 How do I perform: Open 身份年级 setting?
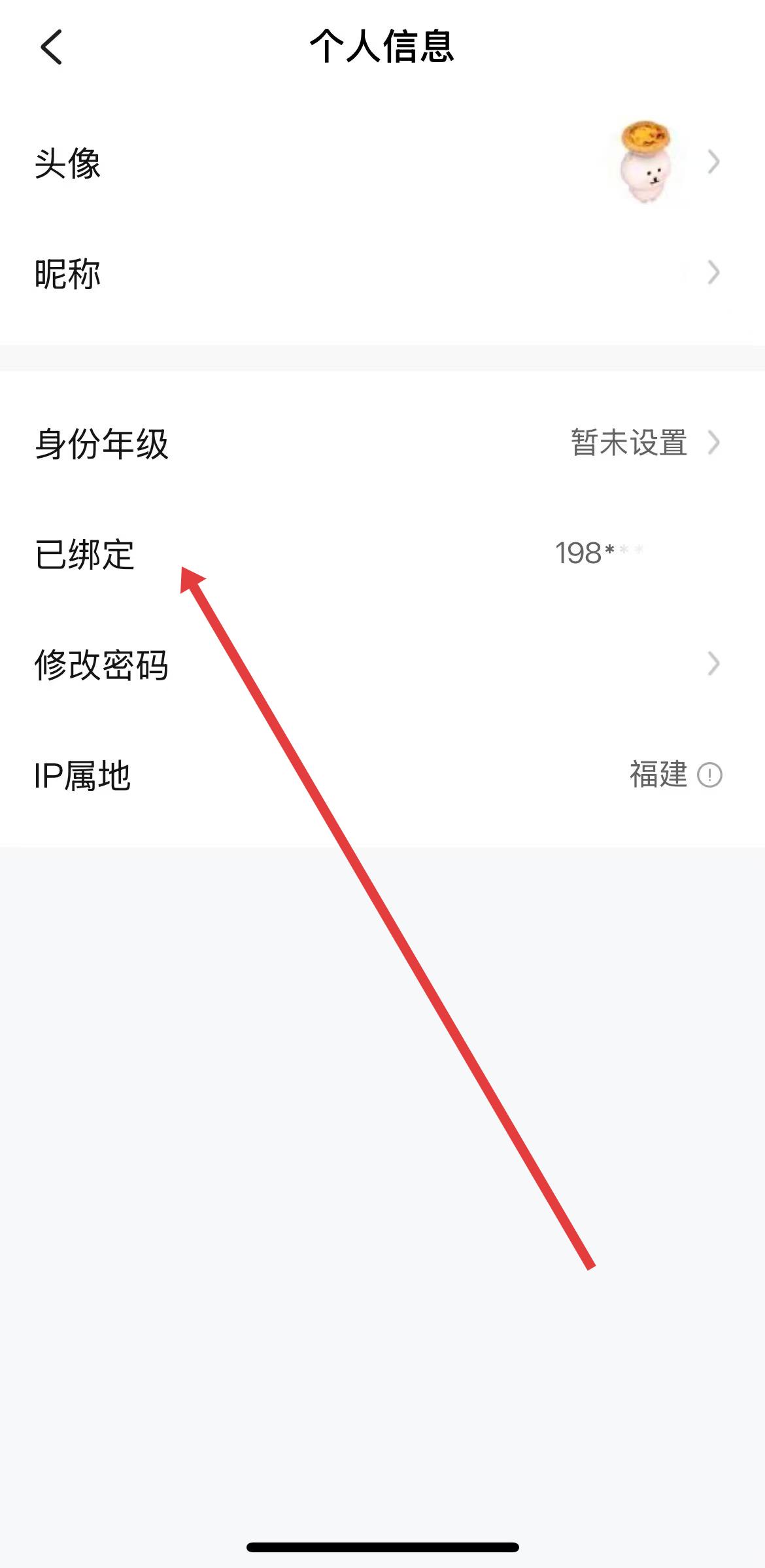[382, 444]
